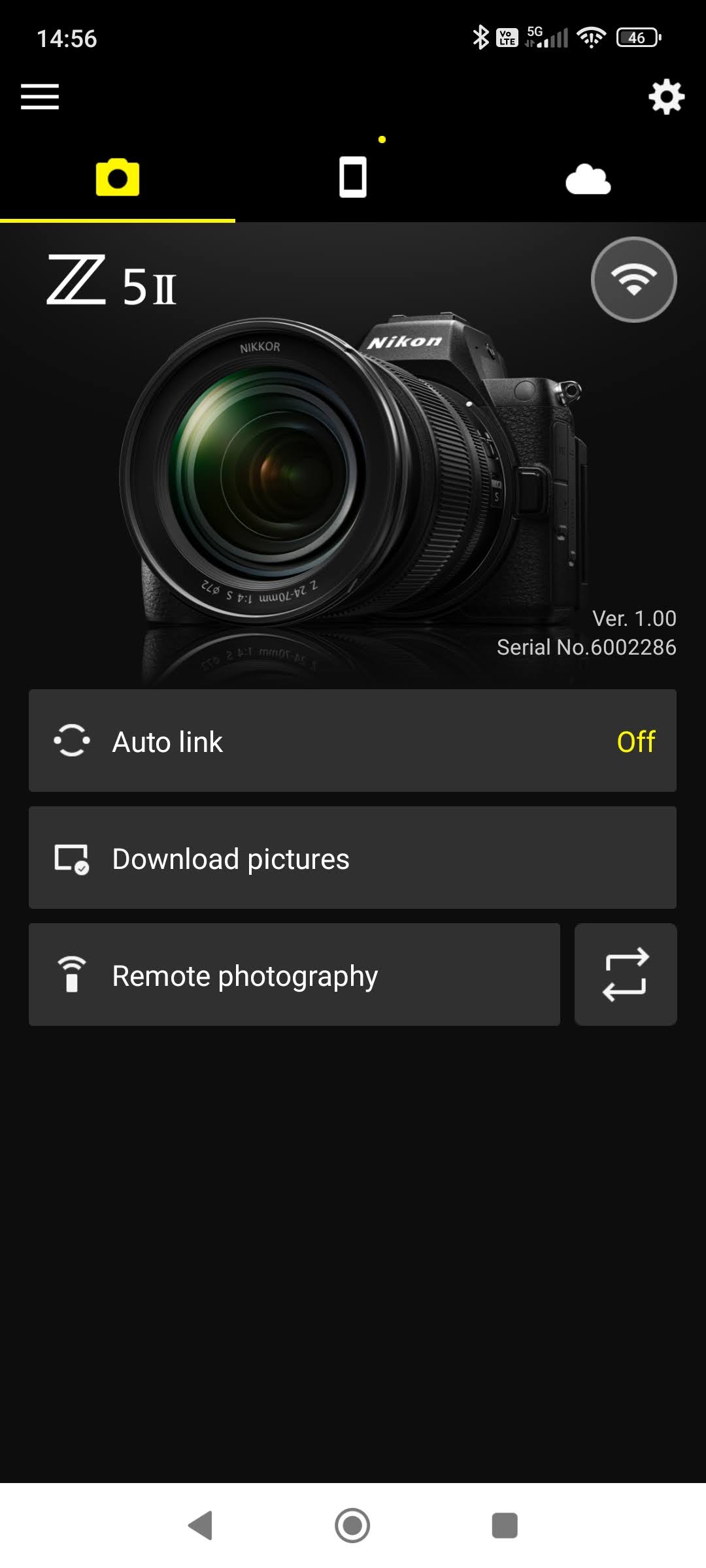Start Remote photography
This screenshot has height=1568, width=706.
[294, 975]
